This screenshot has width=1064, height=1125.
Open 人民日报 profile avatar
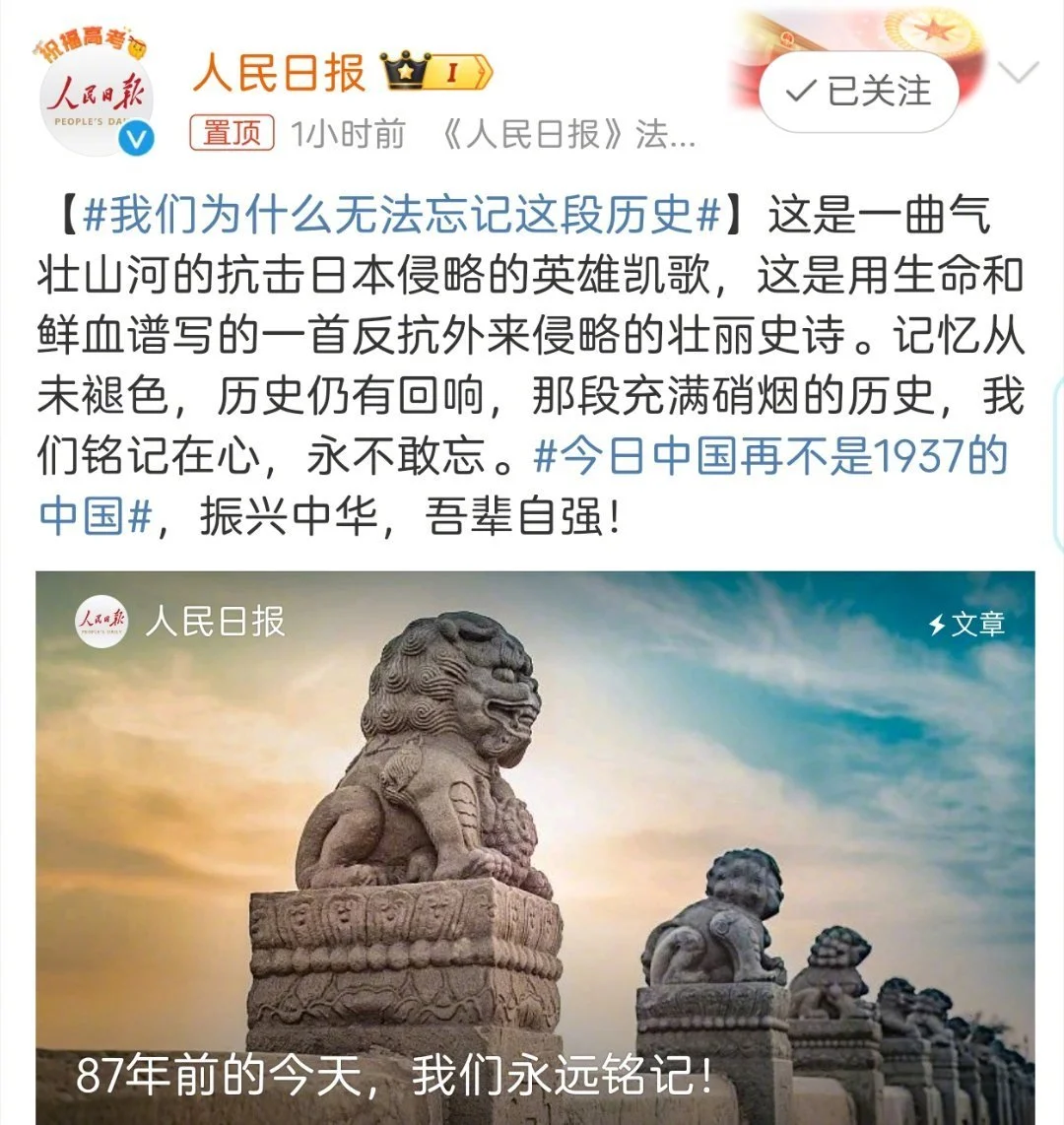[97, 101]
